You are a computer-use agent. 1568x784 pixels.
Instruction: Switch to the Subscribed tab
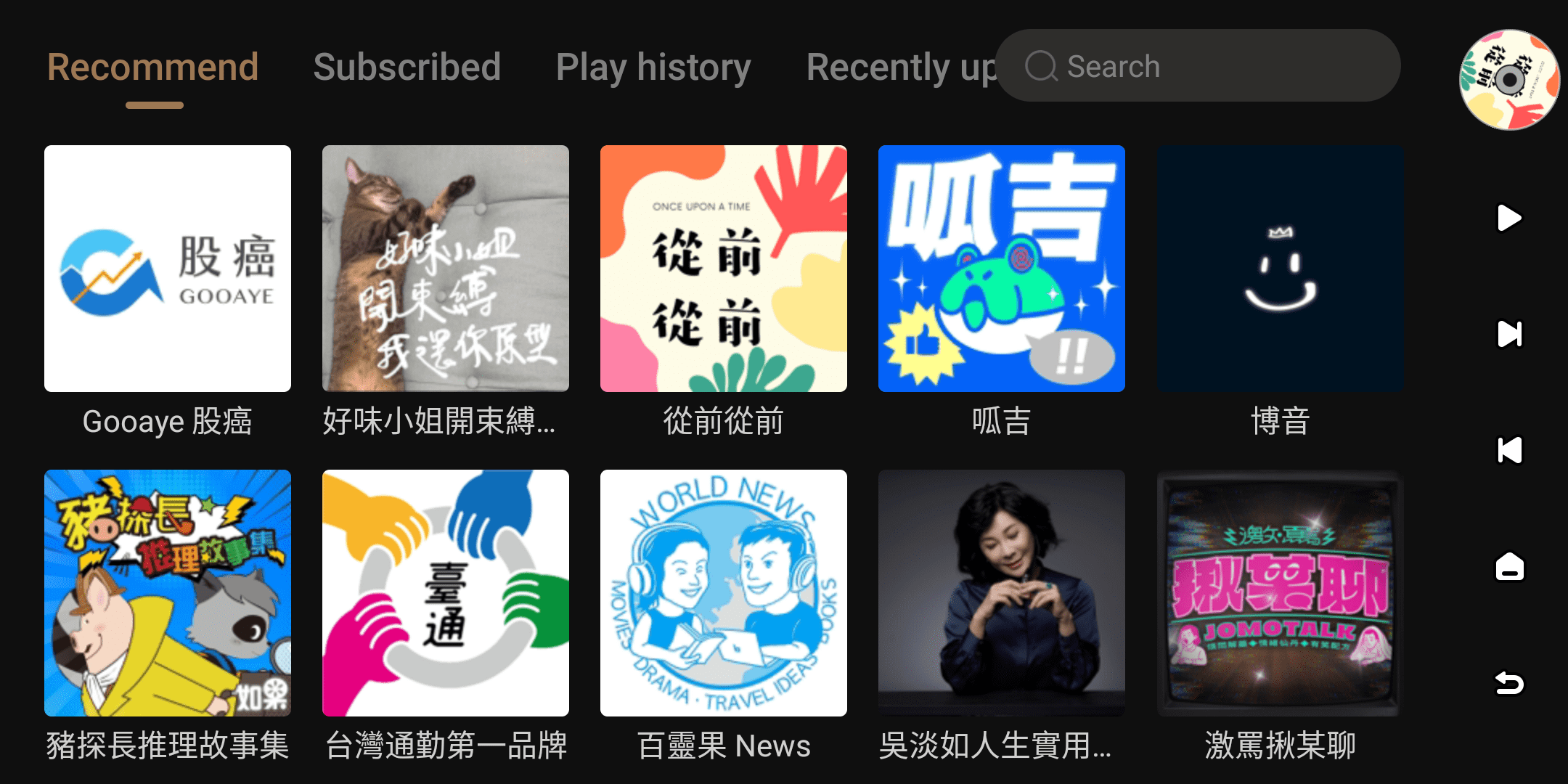[x=407, y=68]
